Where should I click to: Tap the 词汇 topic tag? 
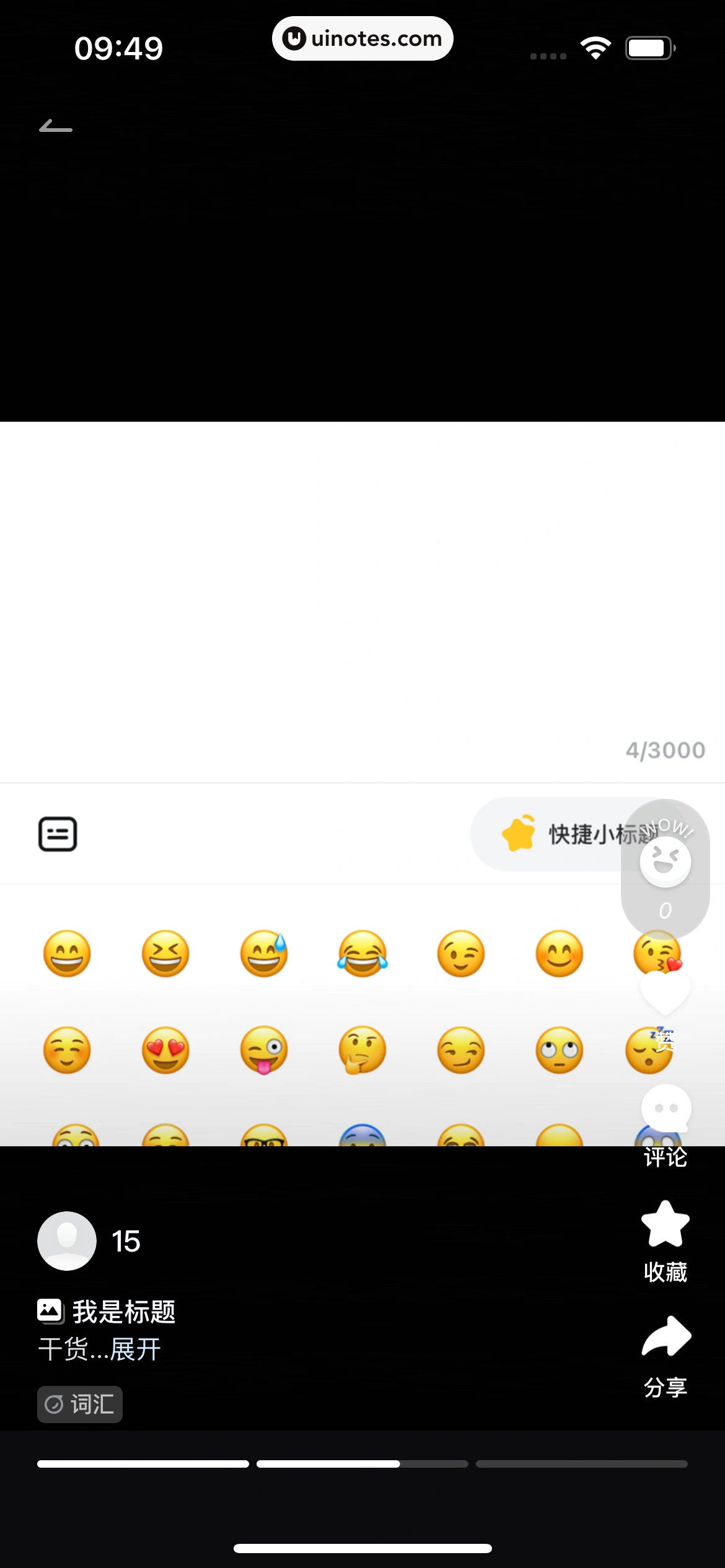coord(79,1404)
